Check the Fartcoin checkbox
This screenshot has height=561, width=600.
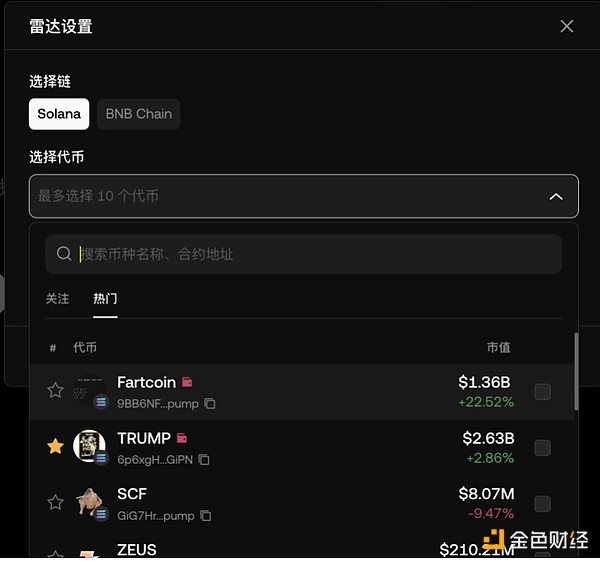coord(542,392)
